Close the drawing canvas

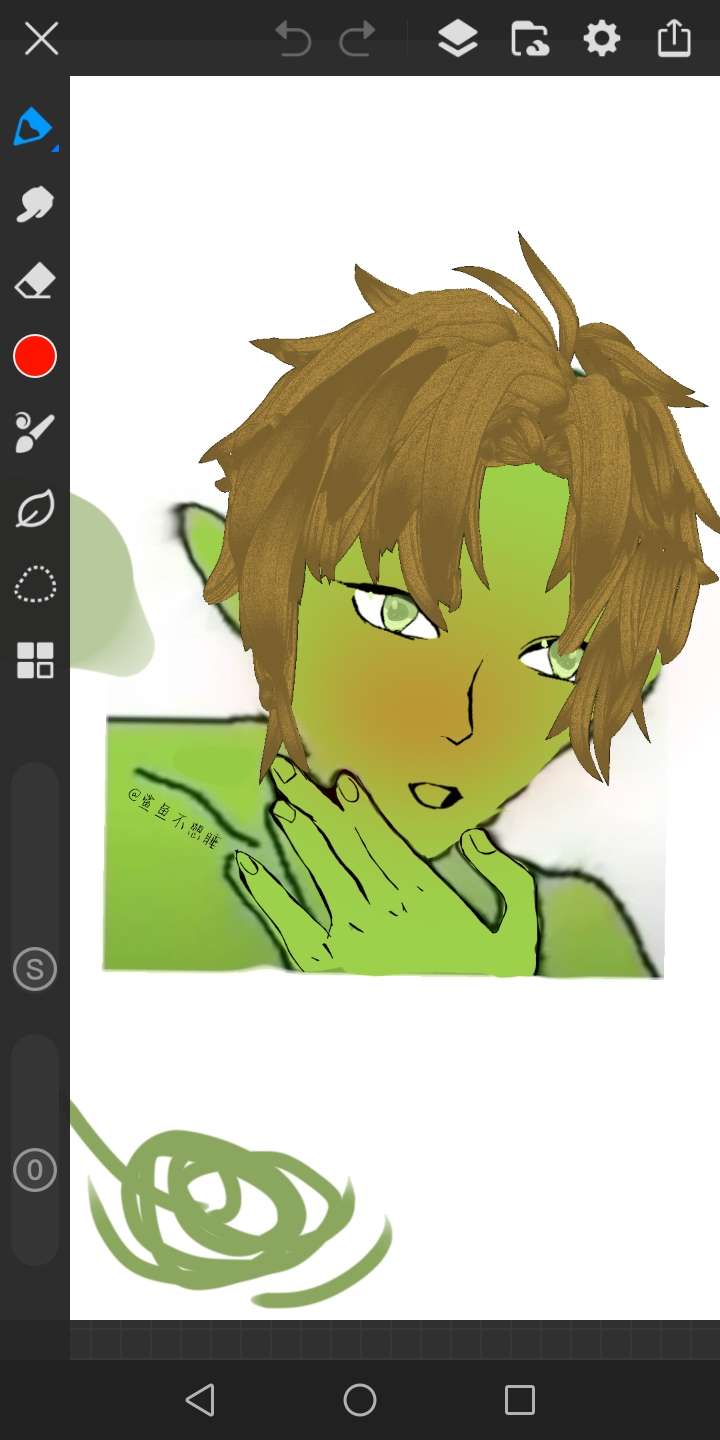click(x=41, y=39)
